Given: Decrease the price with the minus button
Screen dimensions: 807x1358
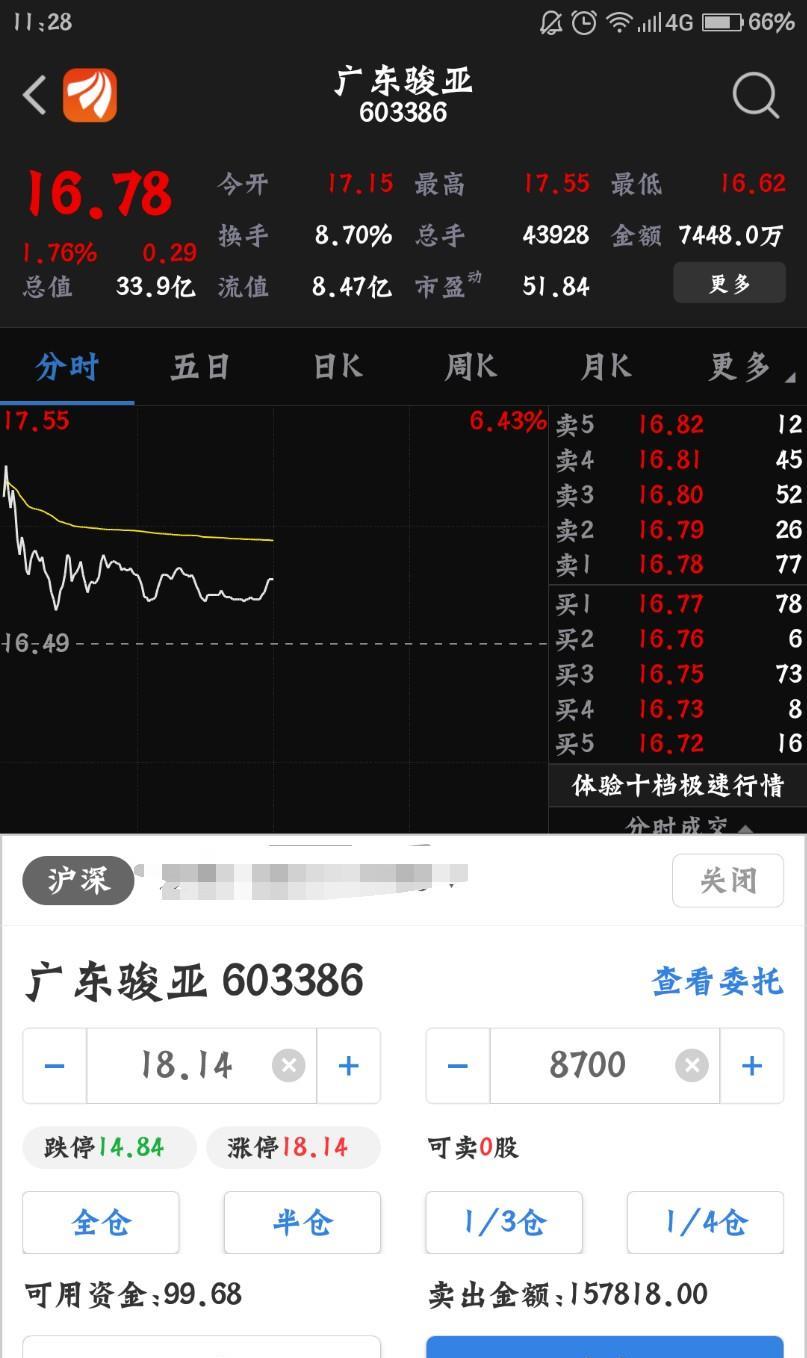Looking at the screenshot, I should [x=55, y=1066].
